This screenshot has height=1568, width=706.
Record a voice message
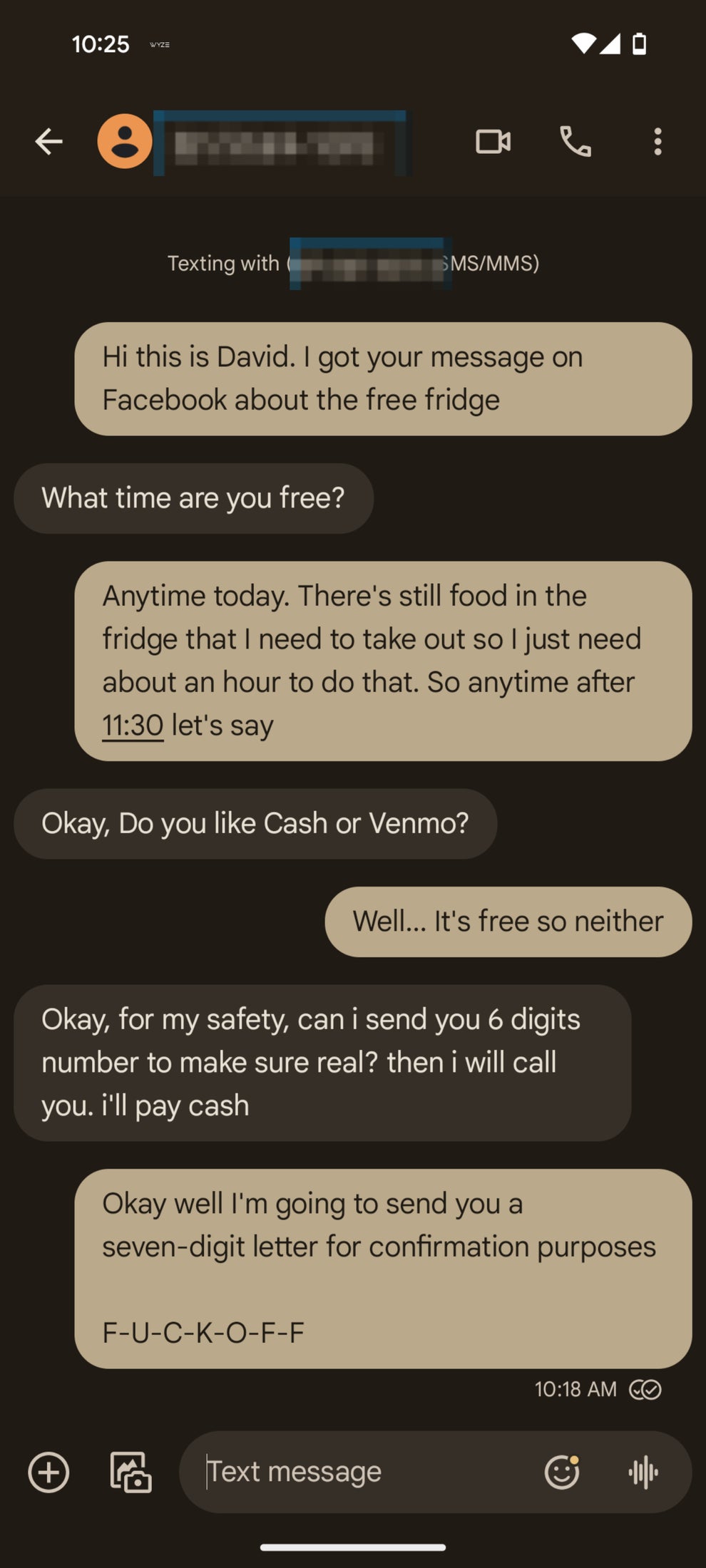click(643, 1470)
